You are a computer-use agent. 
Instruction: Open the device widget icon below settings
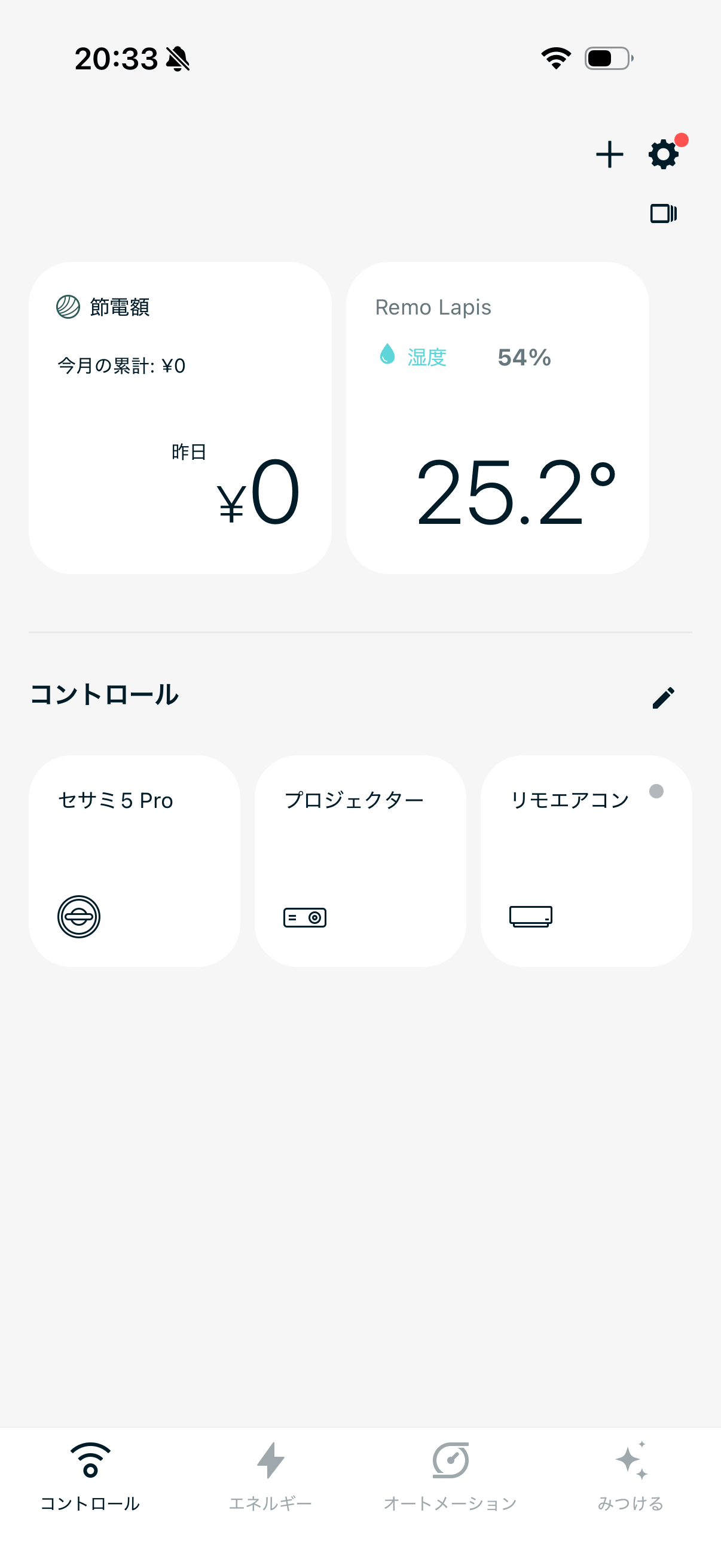(662, 213)
